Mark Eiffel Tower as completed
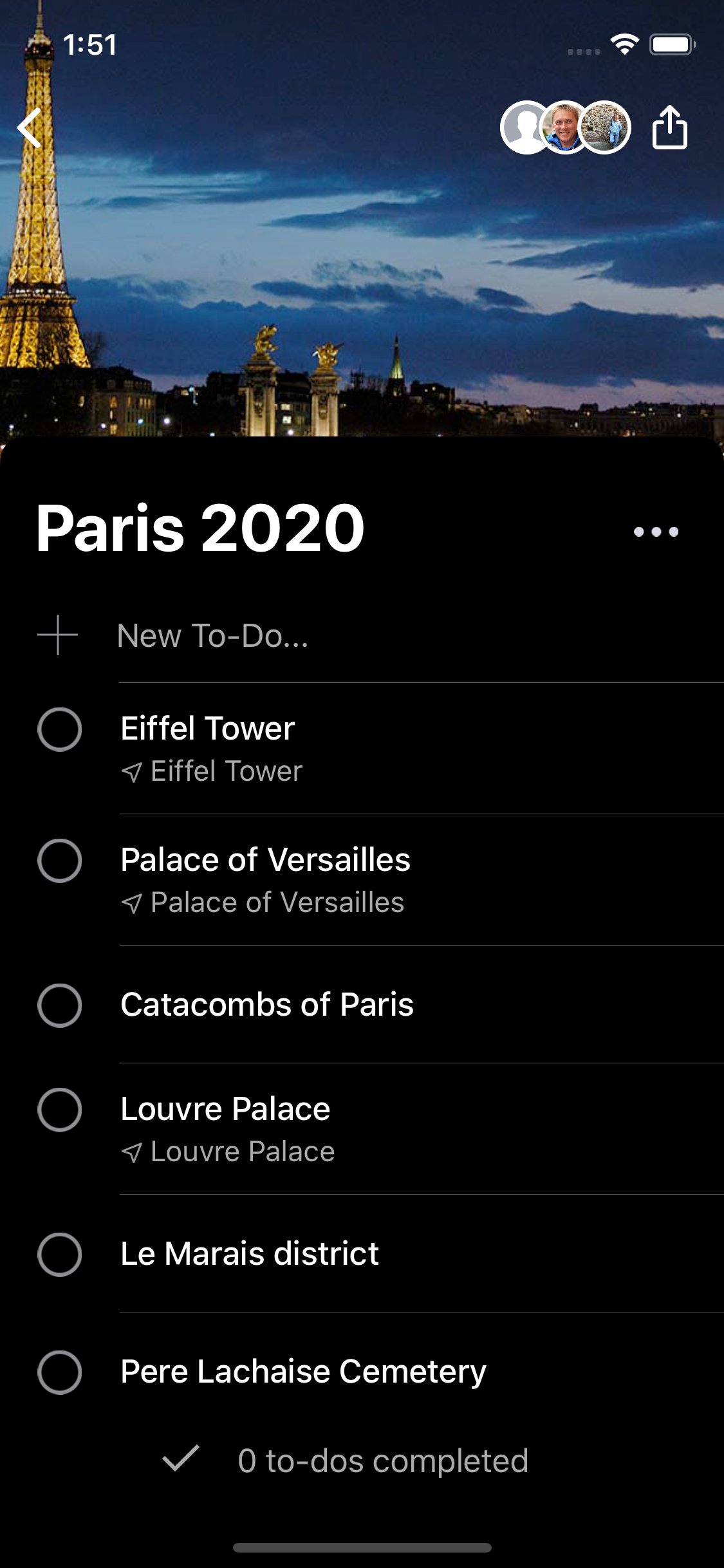Viewport: 724px width, 1568px height. (x=59, y=729)
